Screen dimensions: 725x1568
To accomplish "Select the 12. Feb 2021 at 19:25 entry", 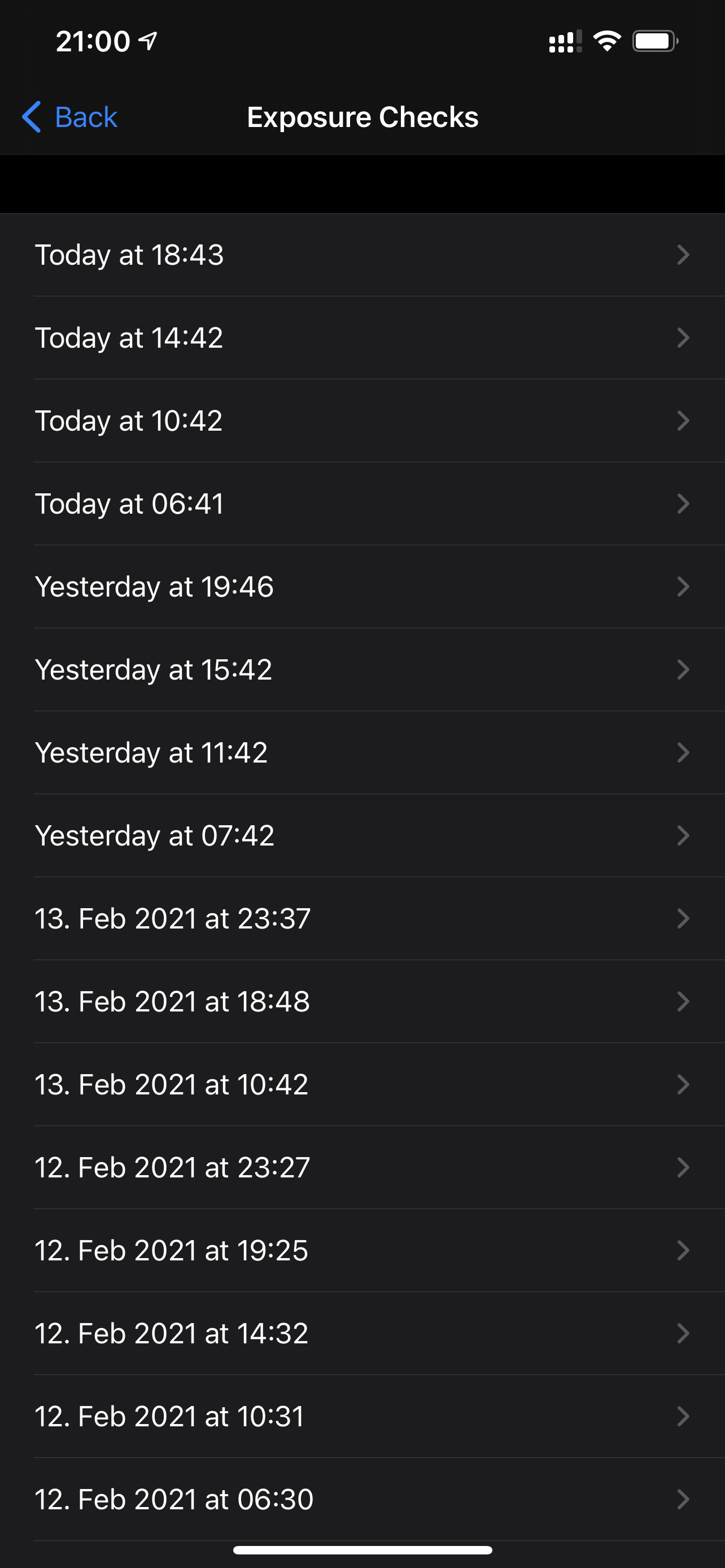I will coord(362,1250).
